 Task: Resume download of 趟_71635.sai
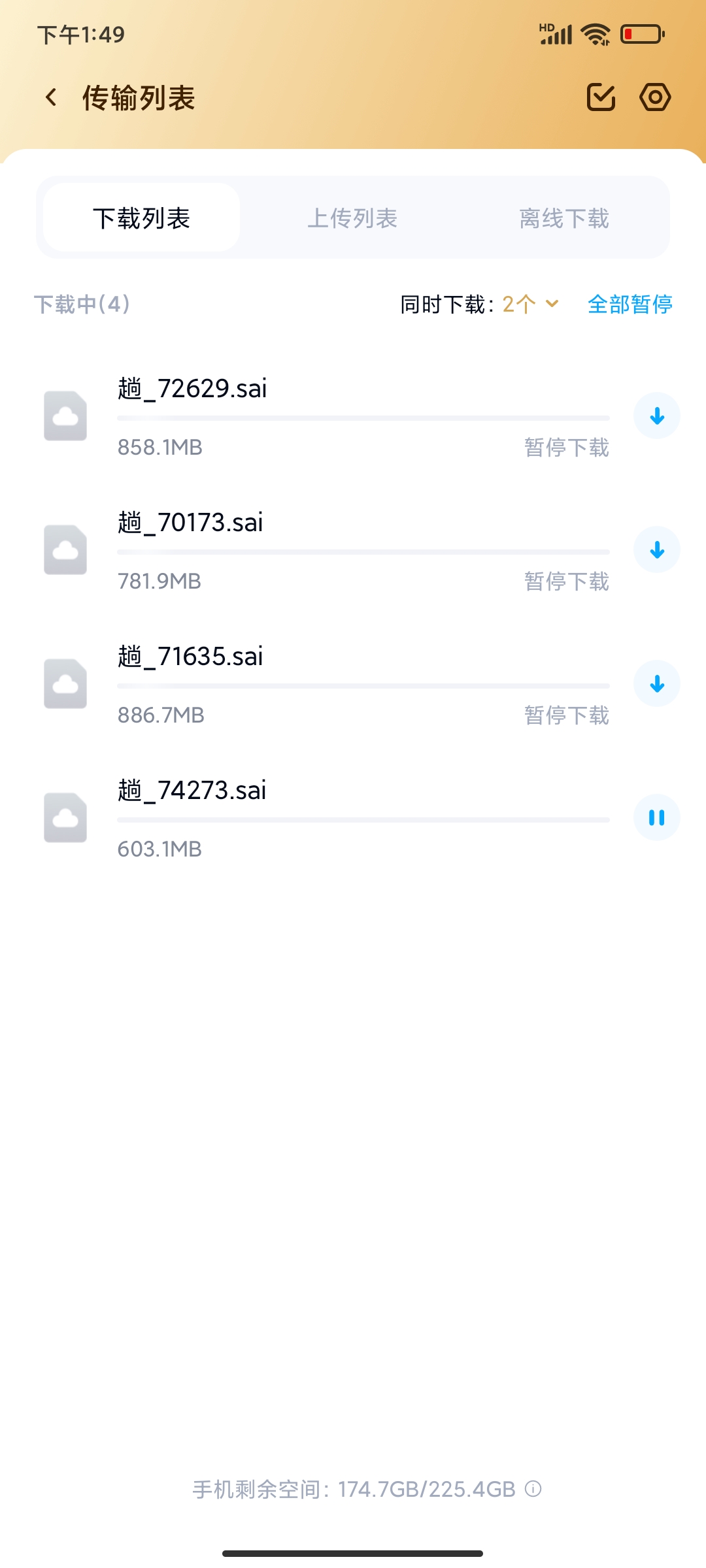[x=656, y=683]
